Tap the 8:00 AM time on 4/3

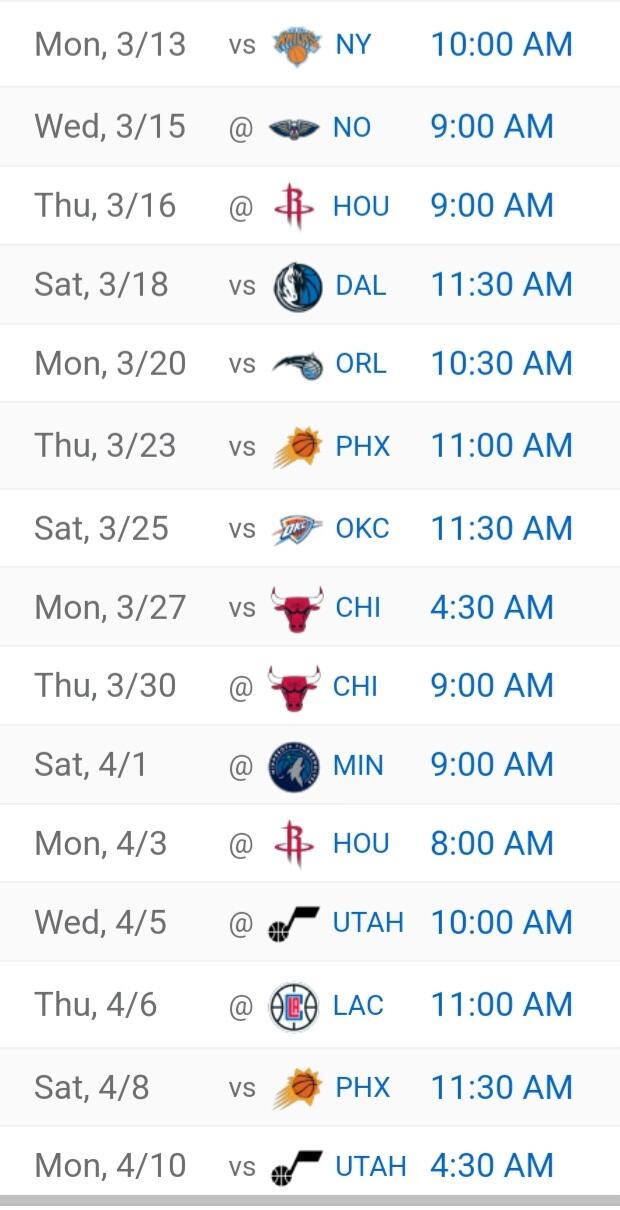(x=491, y=844)
